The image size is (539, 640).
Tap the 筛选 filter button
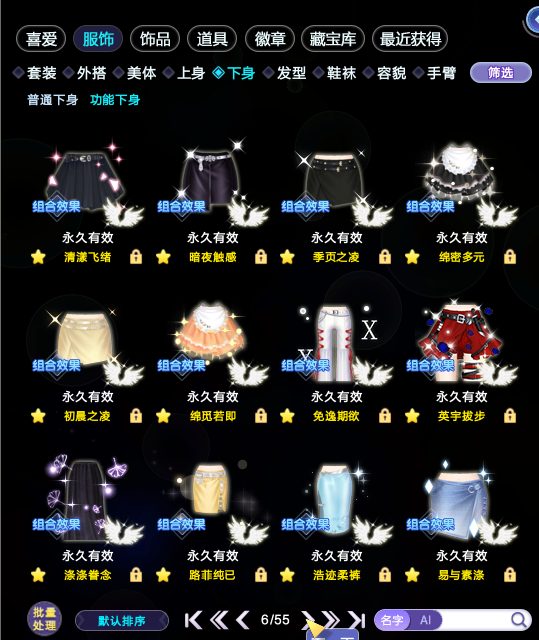tap(501, 73)
